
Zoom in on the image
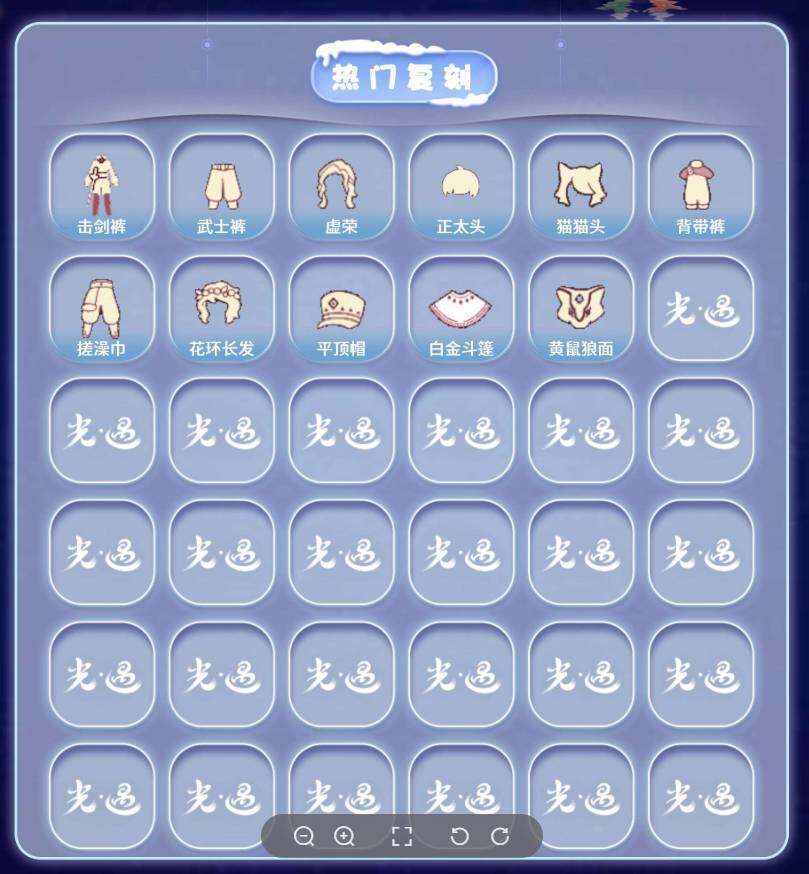pos(344,836)
